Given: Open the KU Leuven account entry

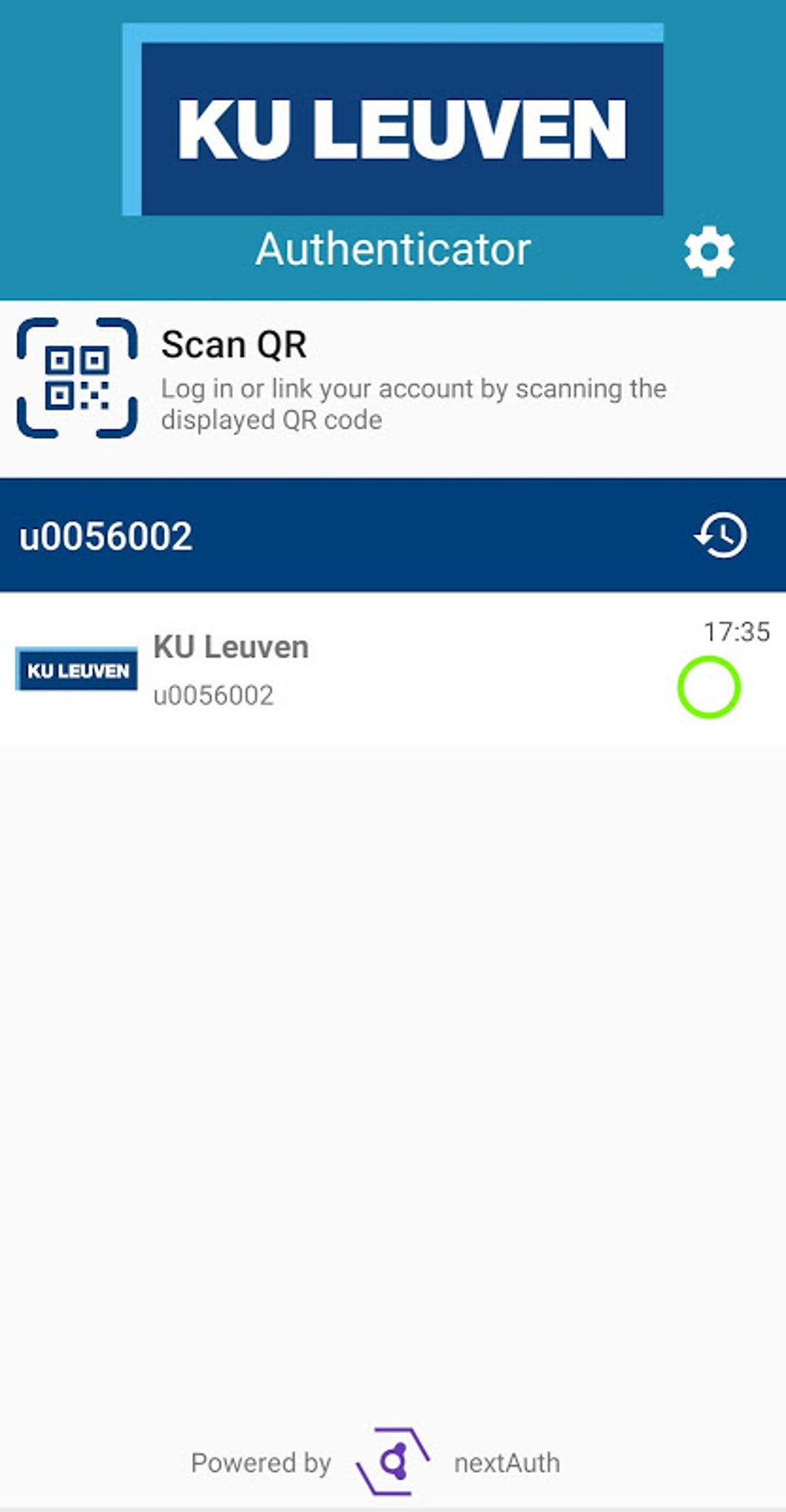Looking at the screenshot, I should tap(393, 669).
